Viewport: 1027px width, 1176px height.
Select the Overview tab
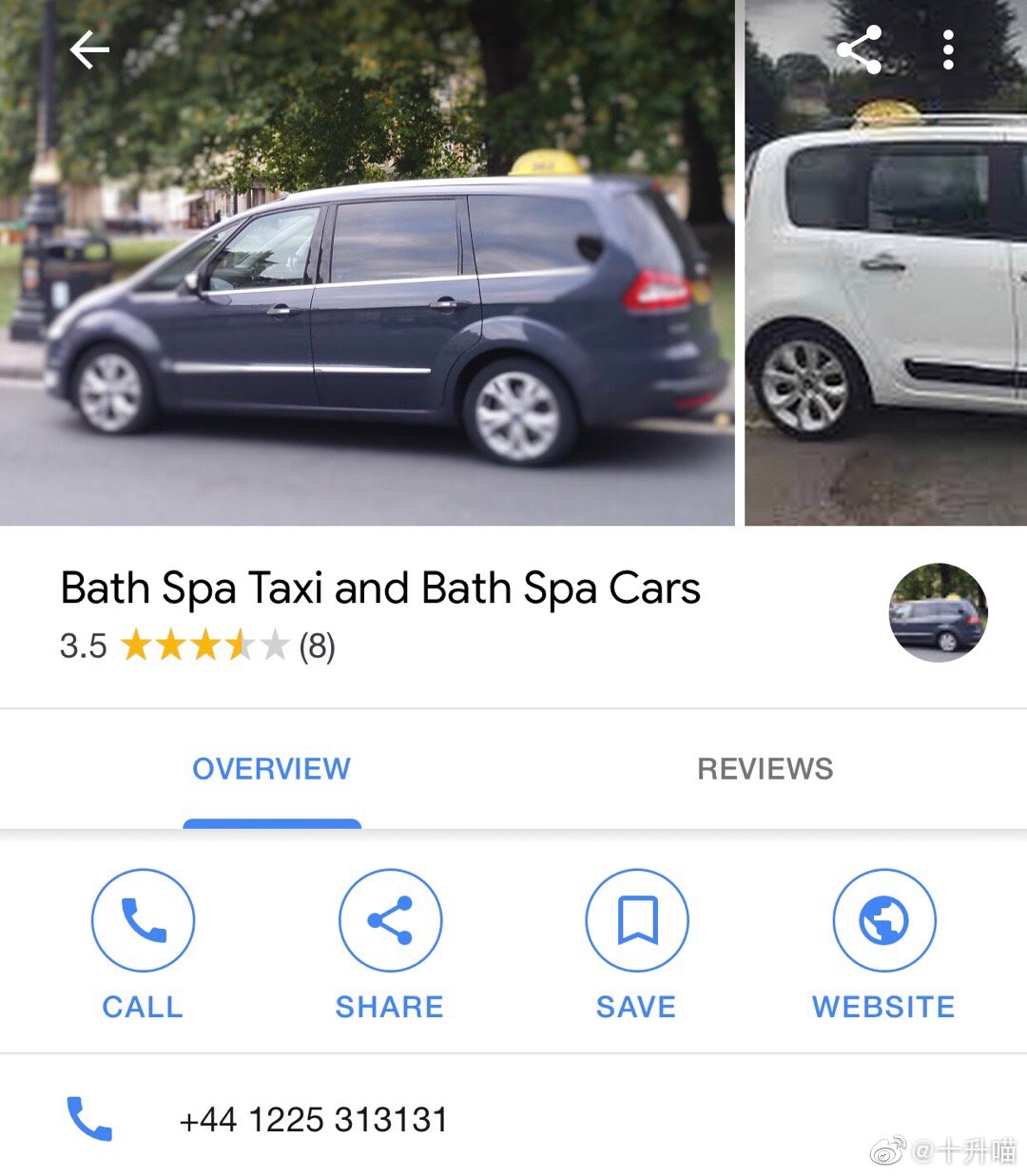point(271,769)
